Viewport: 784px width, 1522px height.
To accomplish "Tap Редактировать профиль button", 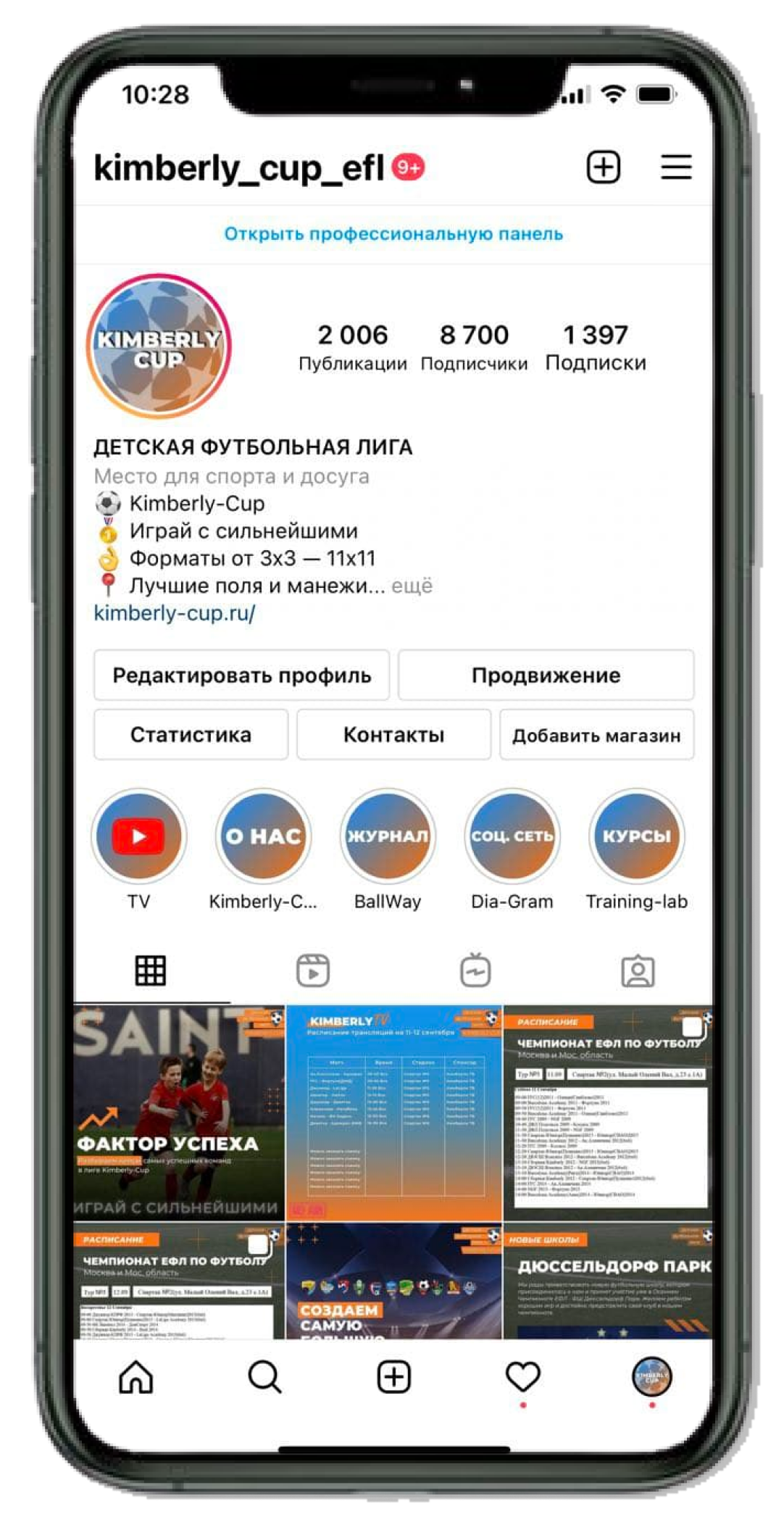I will pos(241,675).
